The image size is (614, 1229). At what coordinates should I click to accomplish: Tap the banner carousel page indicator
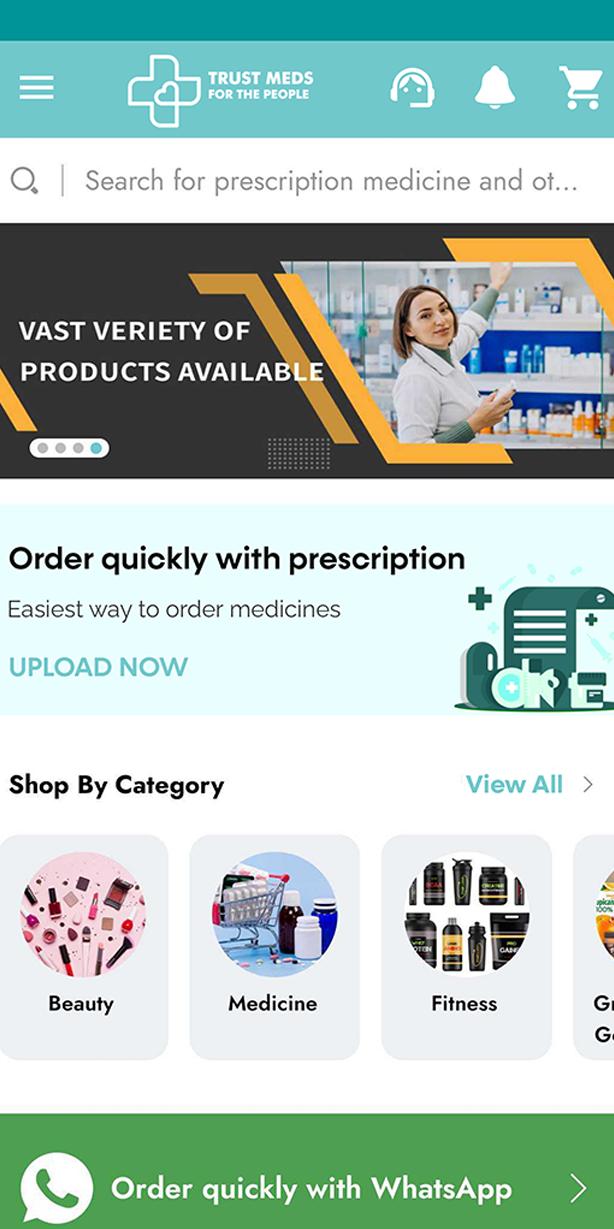pyautogui.click(x=69, y=448)
